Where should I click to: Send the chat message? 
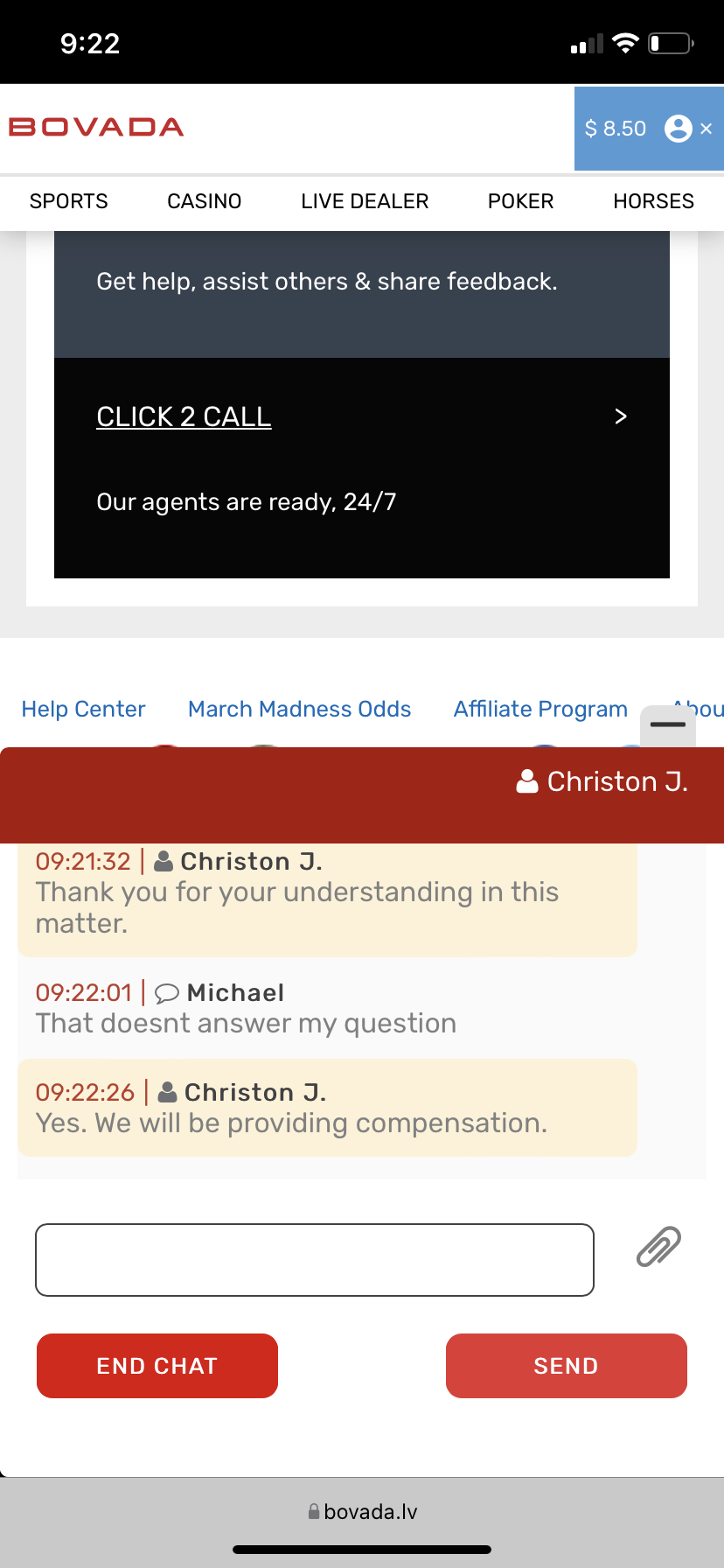pyautogui.click(x=566, y=1366)
